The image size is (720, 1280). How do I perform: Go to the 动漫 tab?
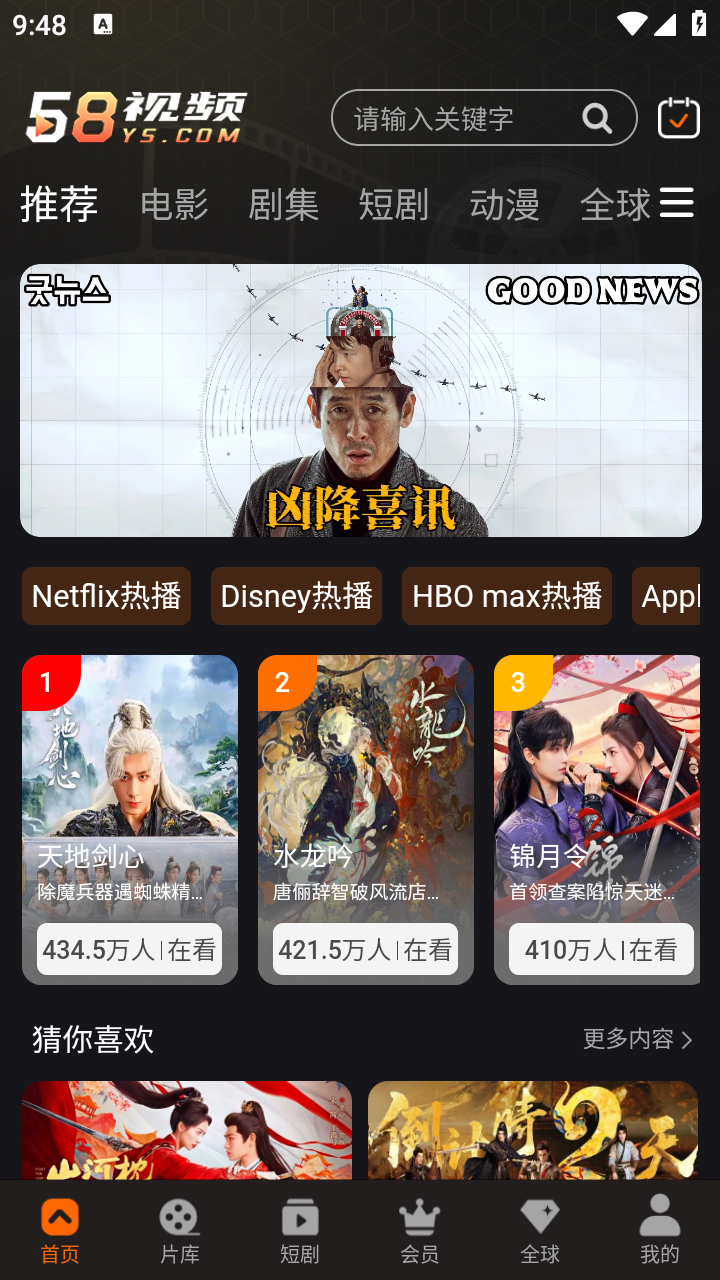pyautogui.click(x=504, y=204)
